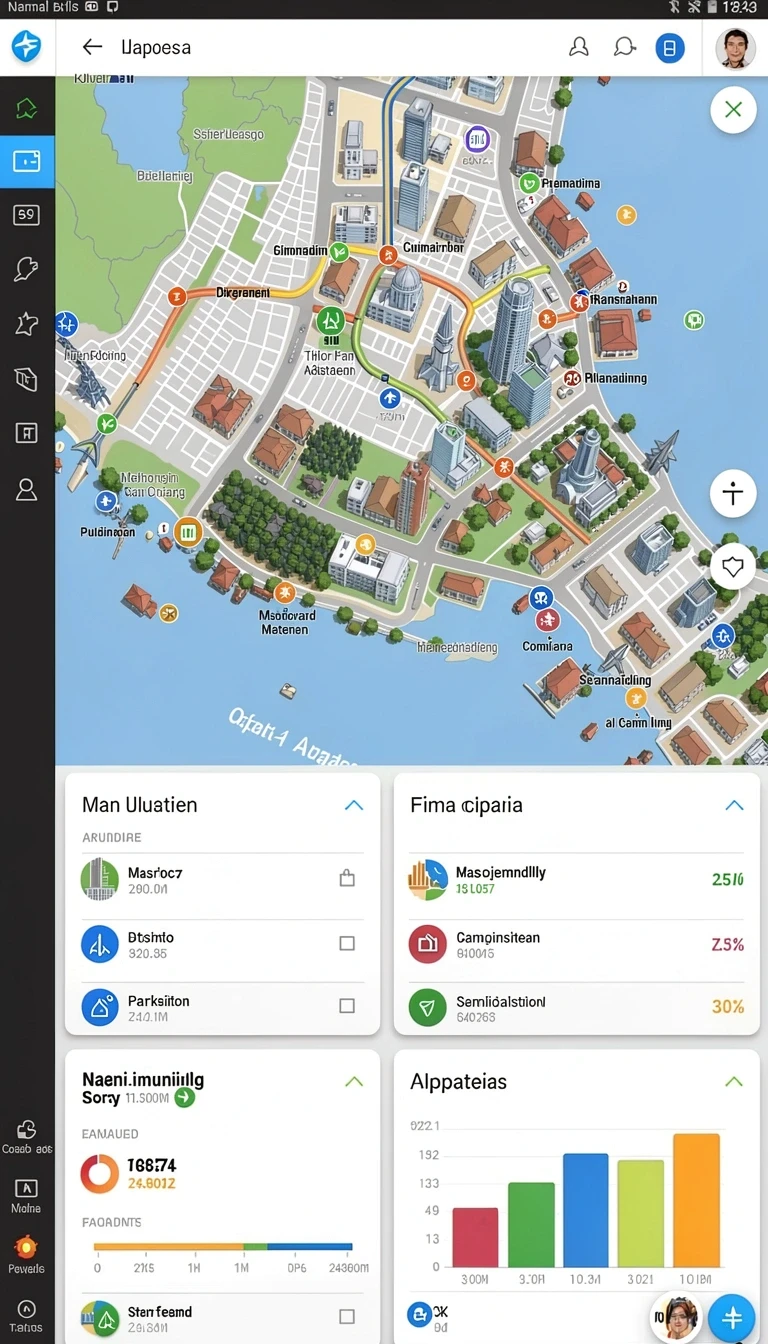Open the chat bubble icon in top bar
The width and height of the screenshot is (768, 1344).
625,47
